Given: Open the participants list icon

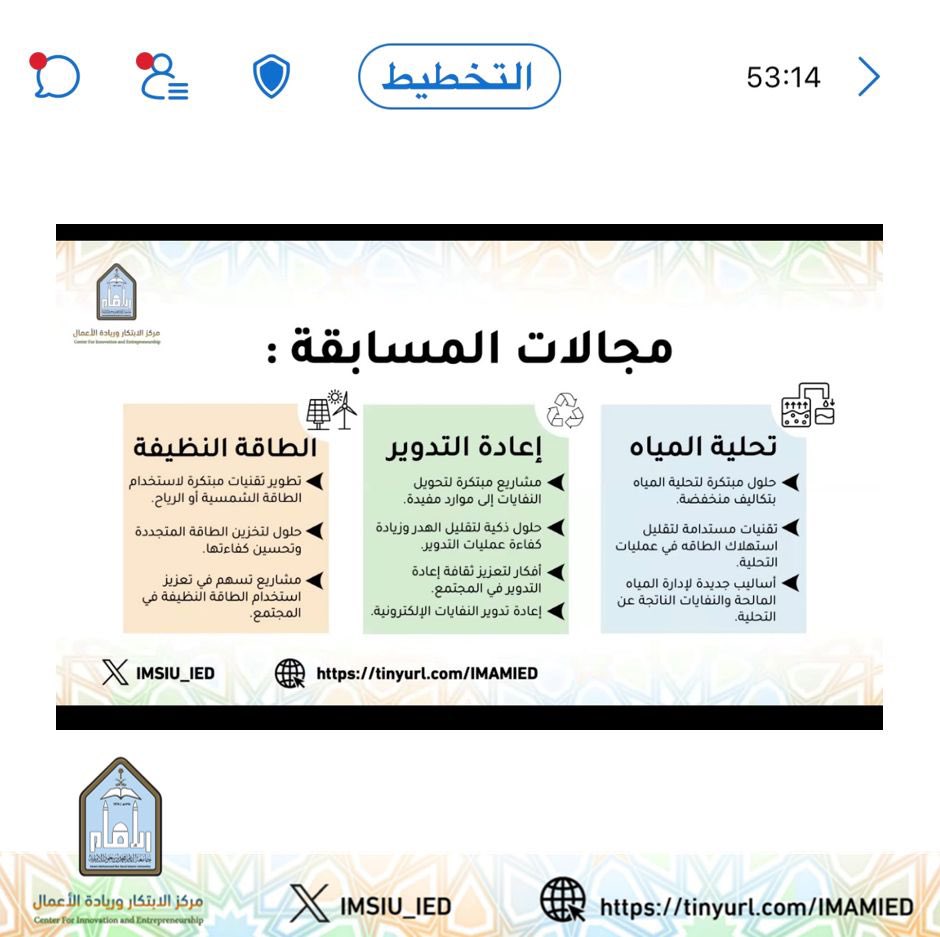Looking at the screenshot, I should point(162,77).
